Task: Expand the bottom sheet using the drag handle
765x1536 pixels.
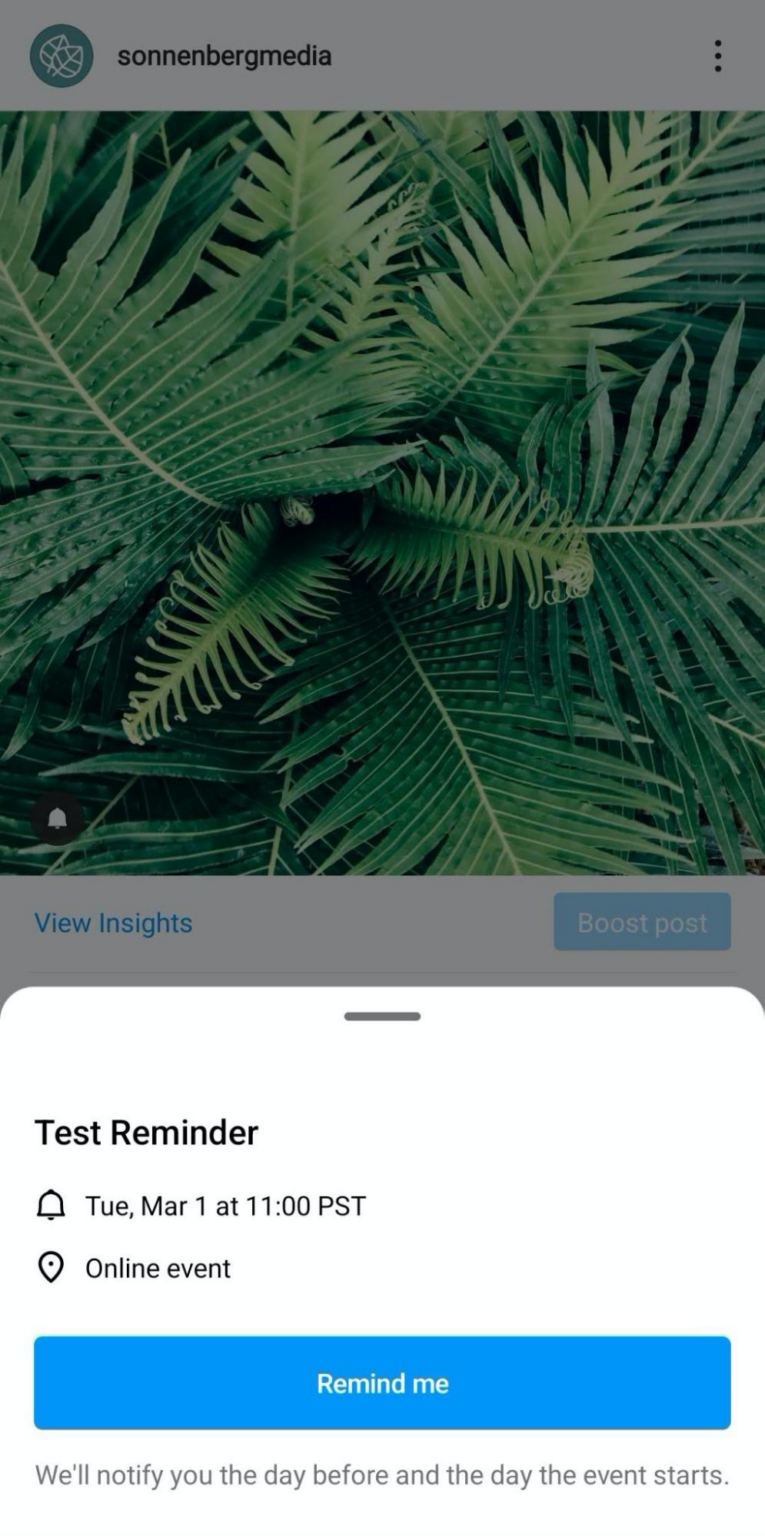Action: click(382, 1016)
